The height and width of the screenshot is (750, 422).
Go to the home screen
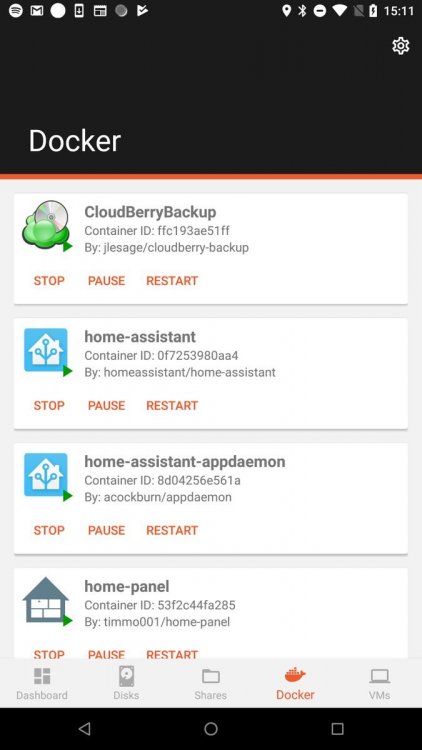[x=211, y=728]
